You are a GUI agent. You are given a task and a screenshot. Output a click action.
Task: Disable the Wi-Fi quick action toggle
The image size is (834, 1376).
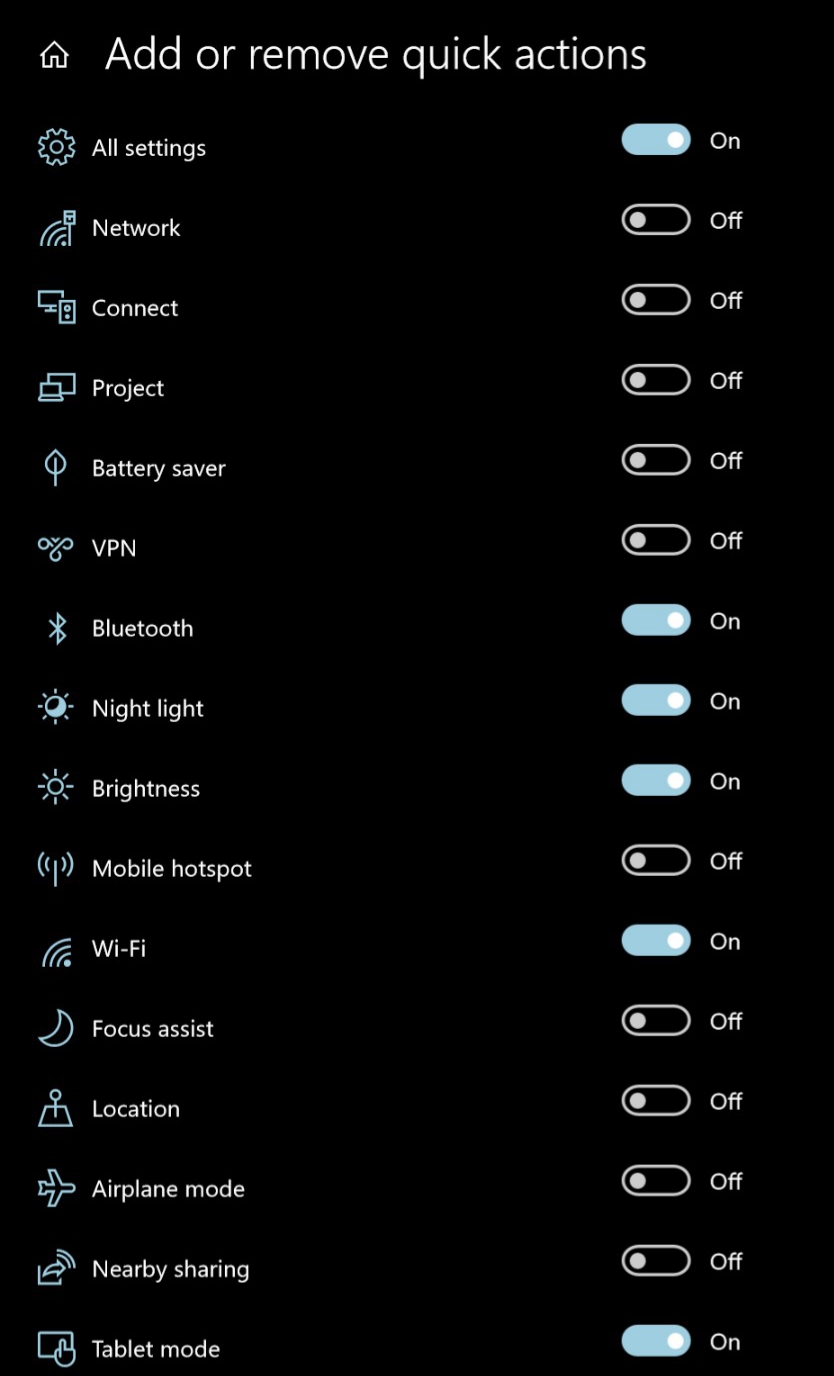point(656,941)
